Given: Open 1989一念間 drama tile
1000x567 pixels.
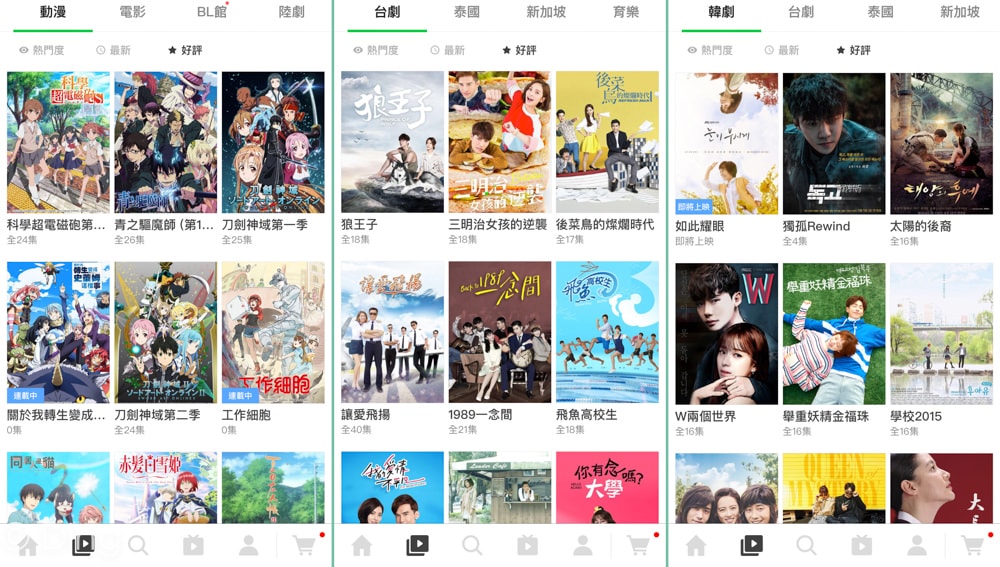Looking at the screenshot, I should pyautogui.click(x=499, y=332).
